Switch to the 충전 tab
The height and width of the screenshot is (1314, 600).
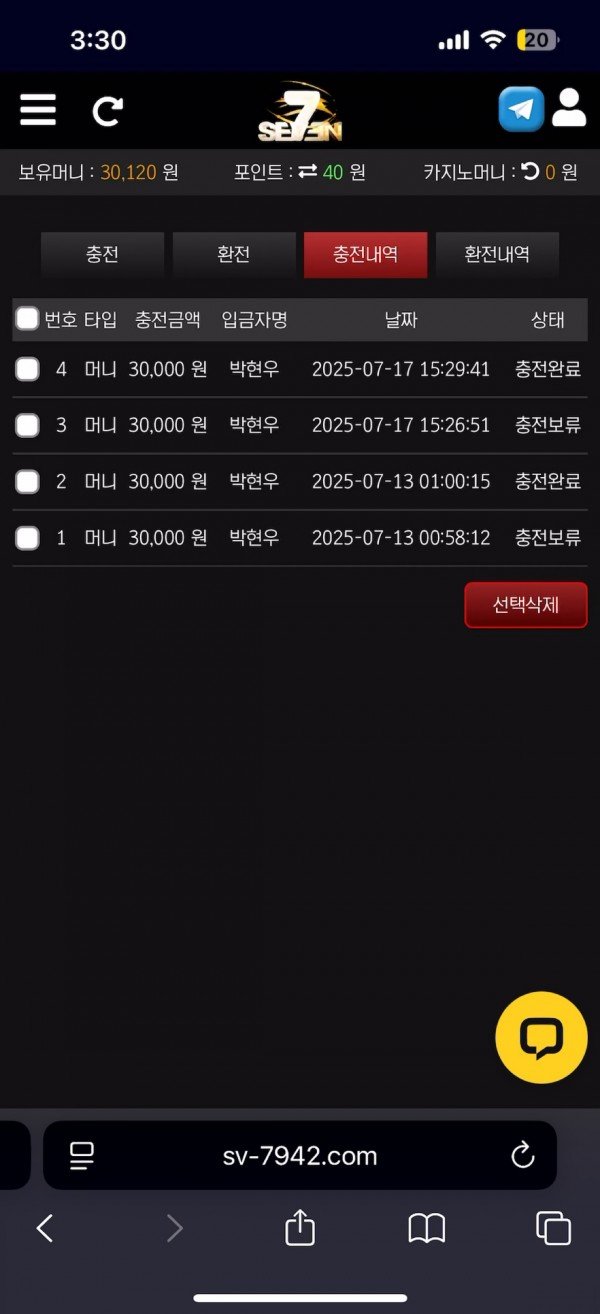point(102,254)
